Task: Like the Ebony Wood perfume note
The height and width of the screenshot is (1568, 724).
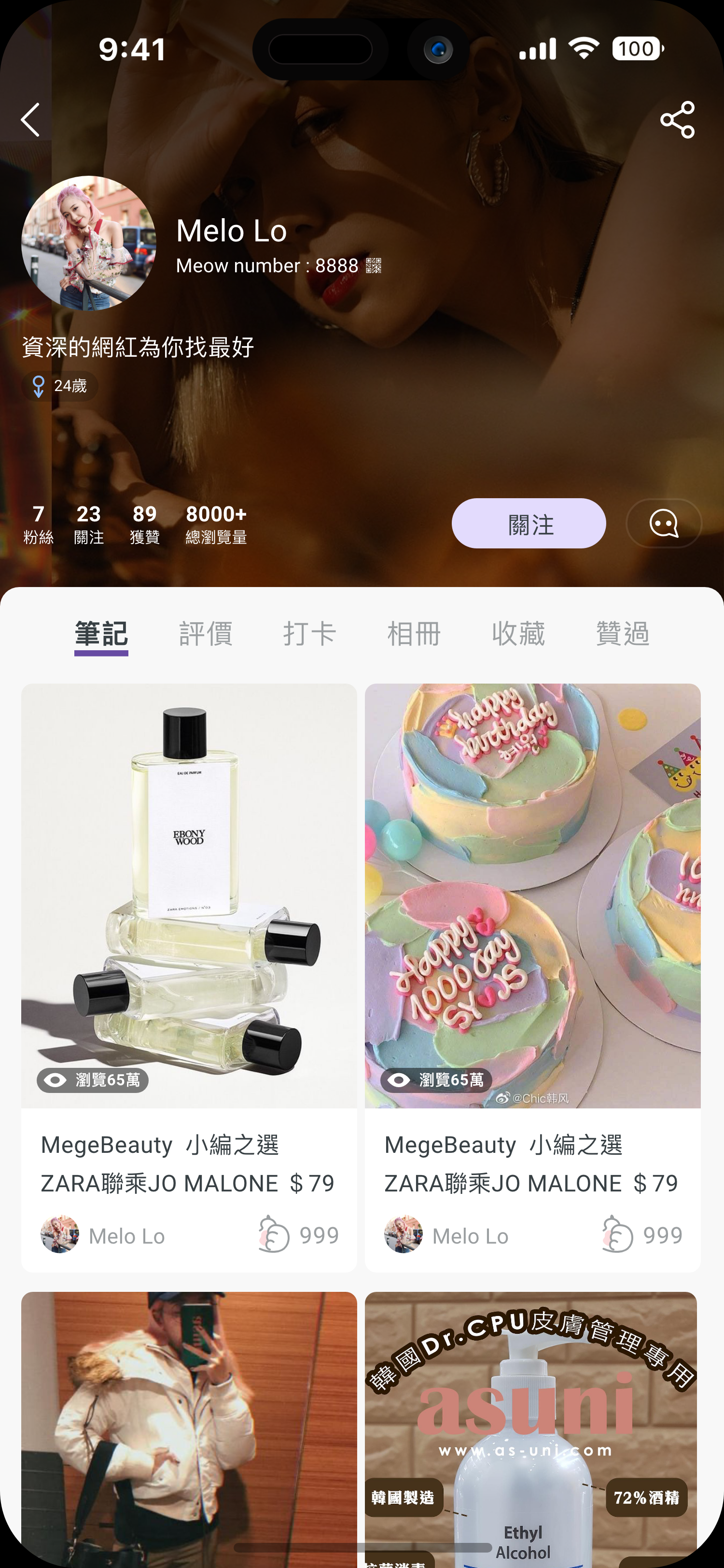Action: (x=298, y=1235)
